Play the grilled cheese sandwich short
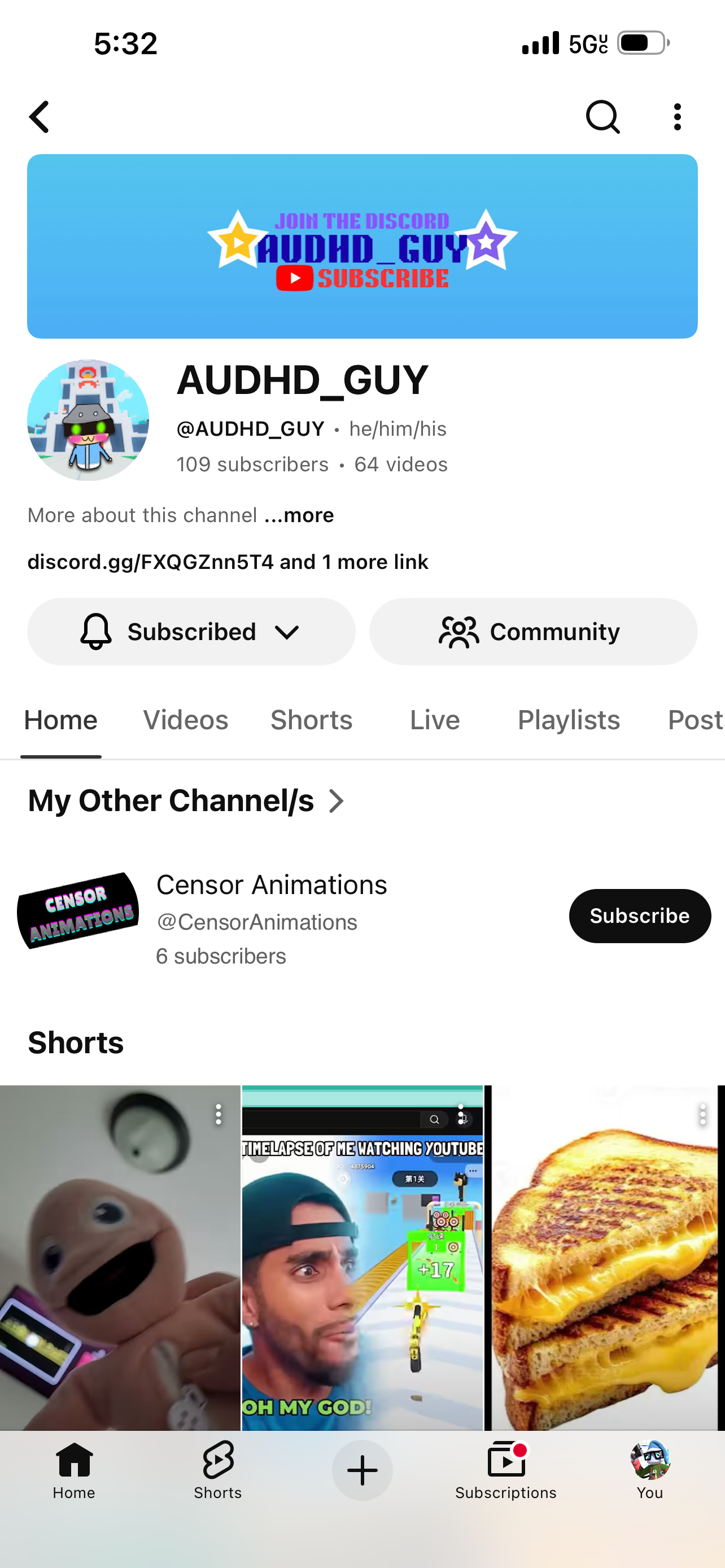This screenshot has width=725, height=1568. point(605,1258)
